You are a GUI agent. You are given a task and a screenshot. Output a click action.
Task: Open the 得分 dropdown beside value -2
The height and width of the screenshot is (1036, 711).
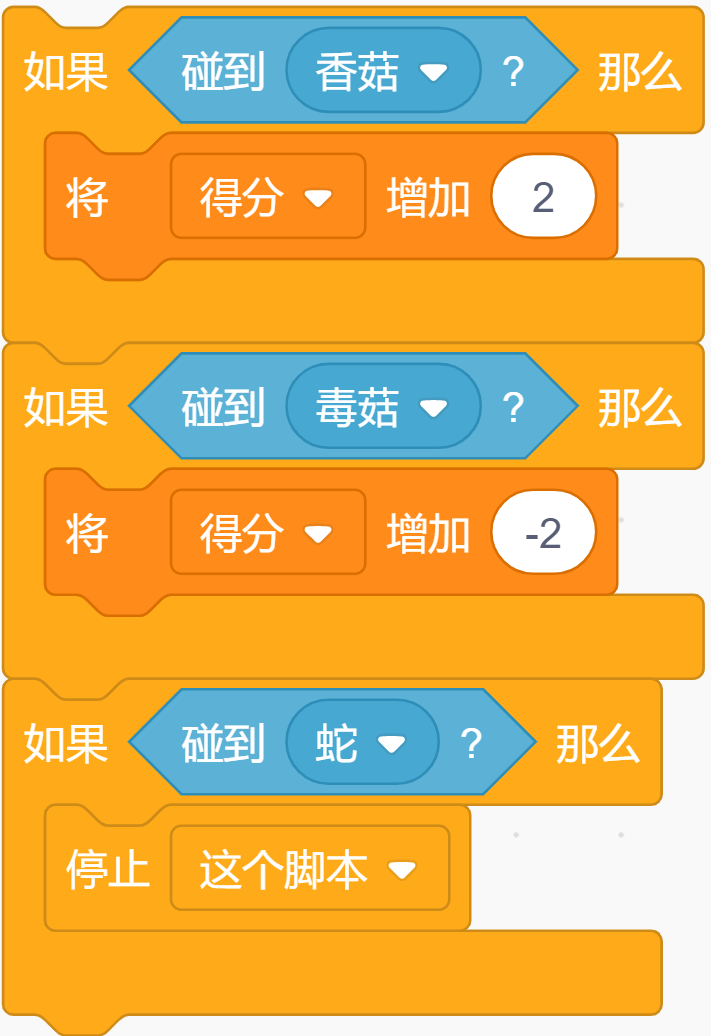(x=268, y=532)
